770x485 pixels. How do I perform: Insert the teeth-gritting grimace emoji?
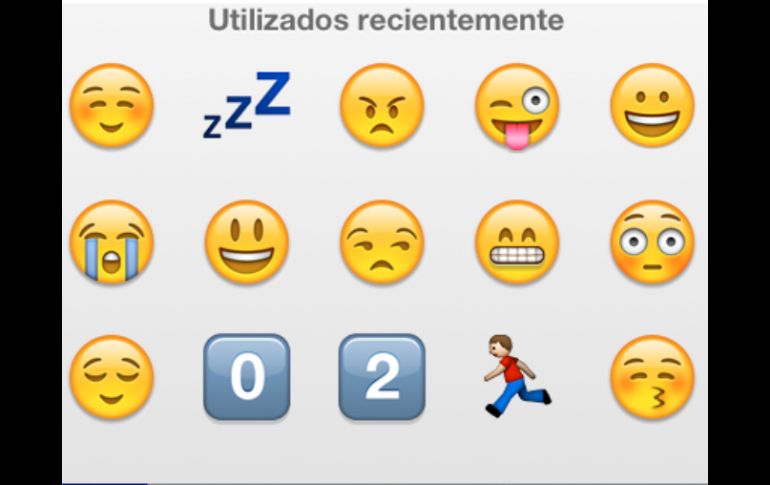517,242
